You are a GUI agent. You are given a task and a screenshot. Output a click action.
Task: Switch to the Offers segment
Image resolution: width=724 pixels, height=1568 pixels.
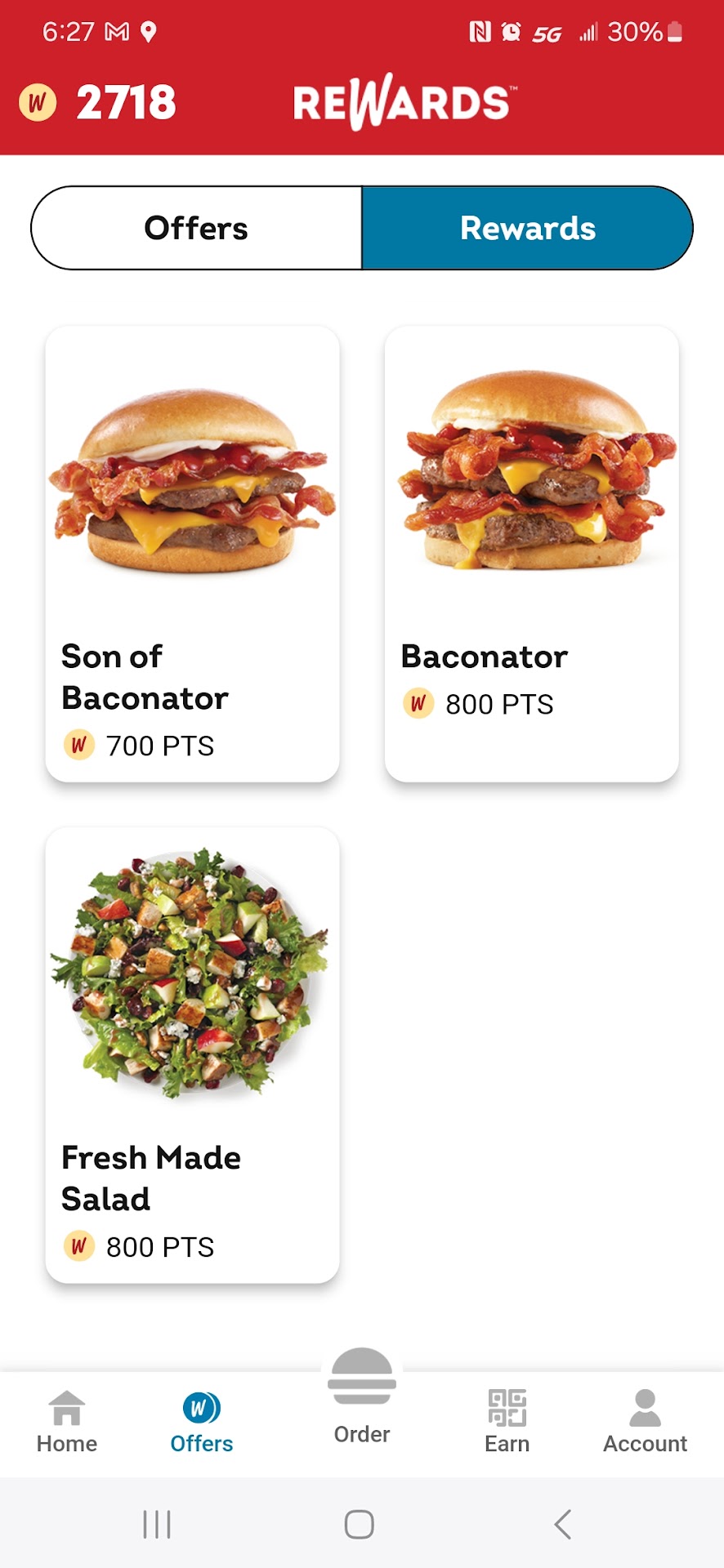(x=197, y=228)
